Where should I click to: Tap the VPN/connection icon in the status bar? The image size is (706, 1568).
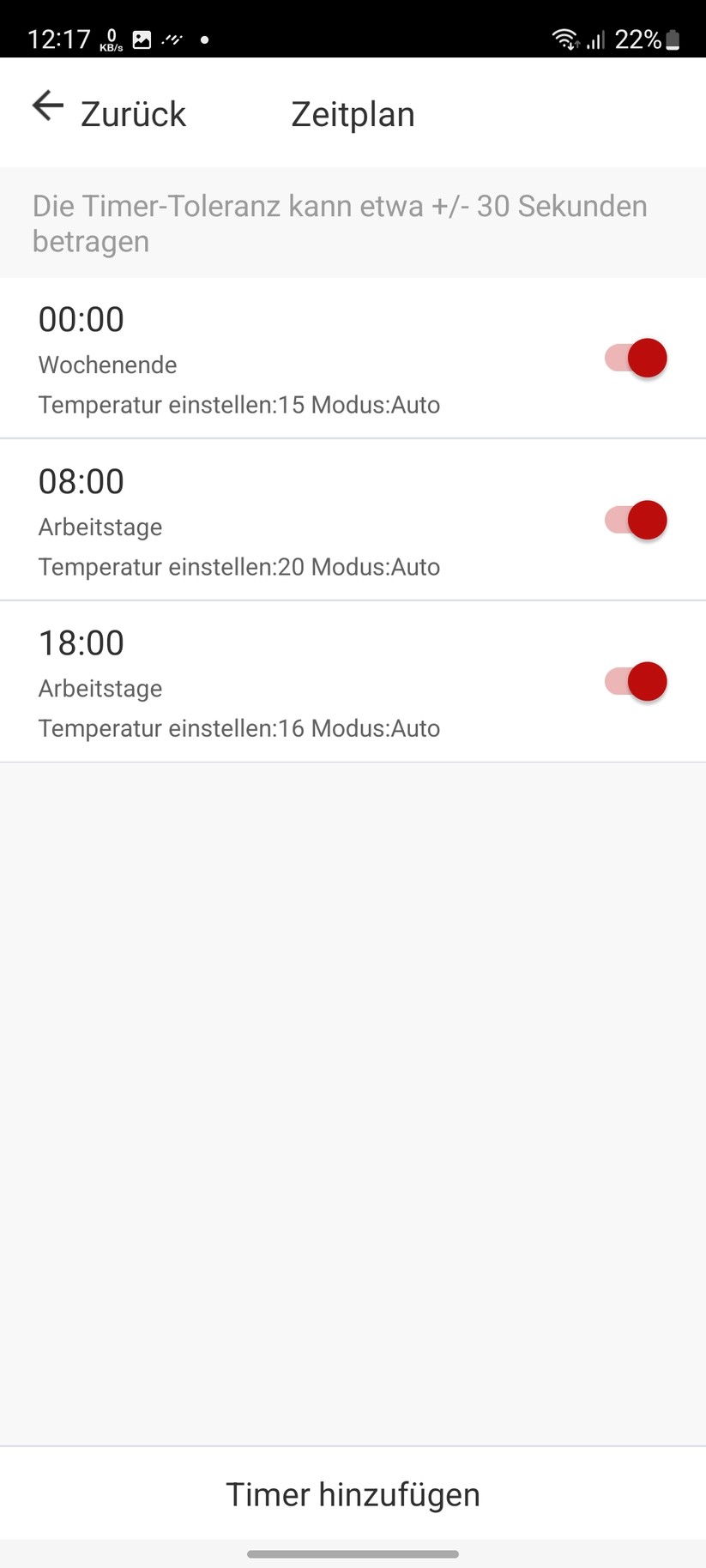tap(172, 39)
